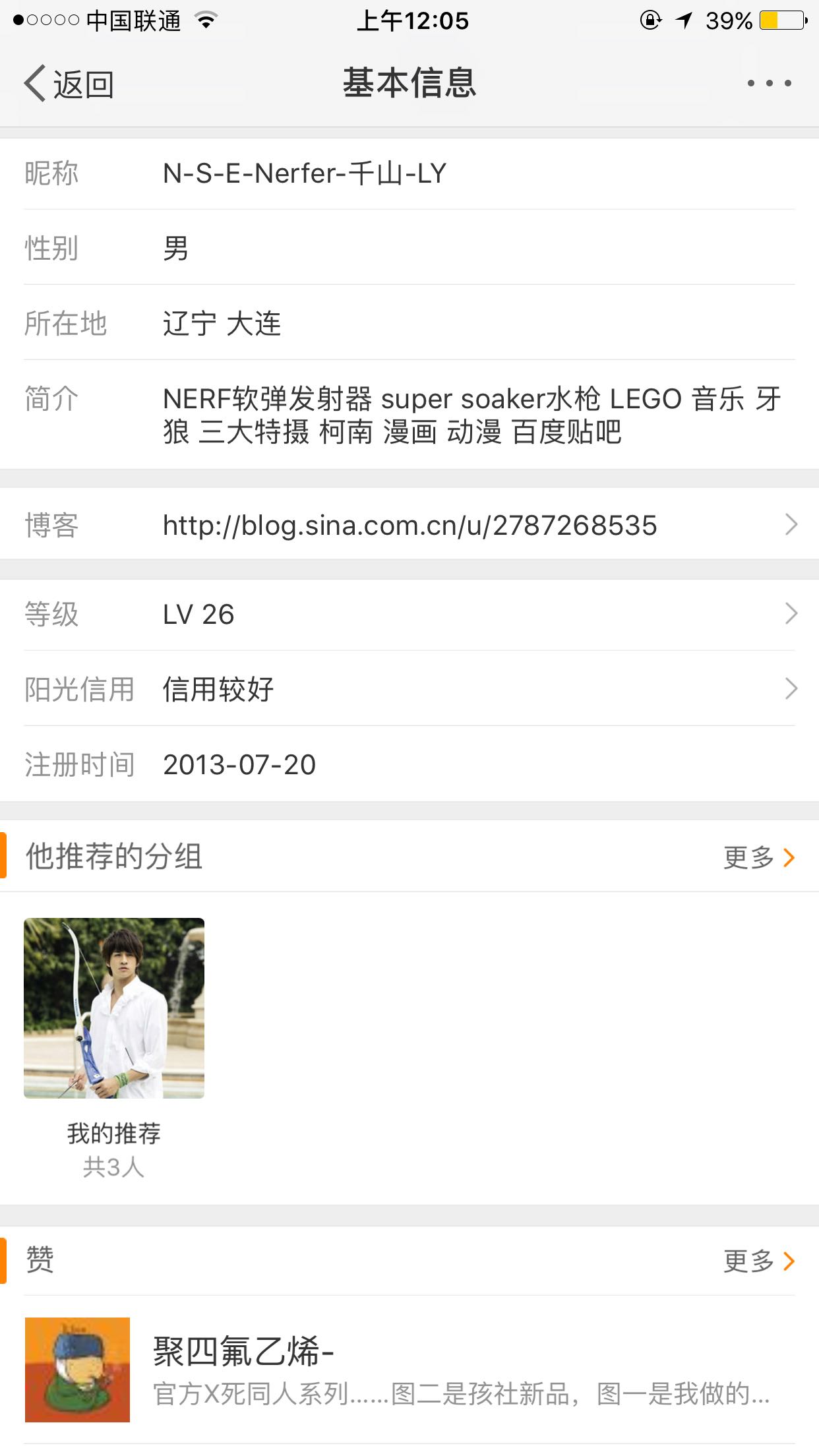View 阳光信用 credit details
819x1456 pixels.
409,689
